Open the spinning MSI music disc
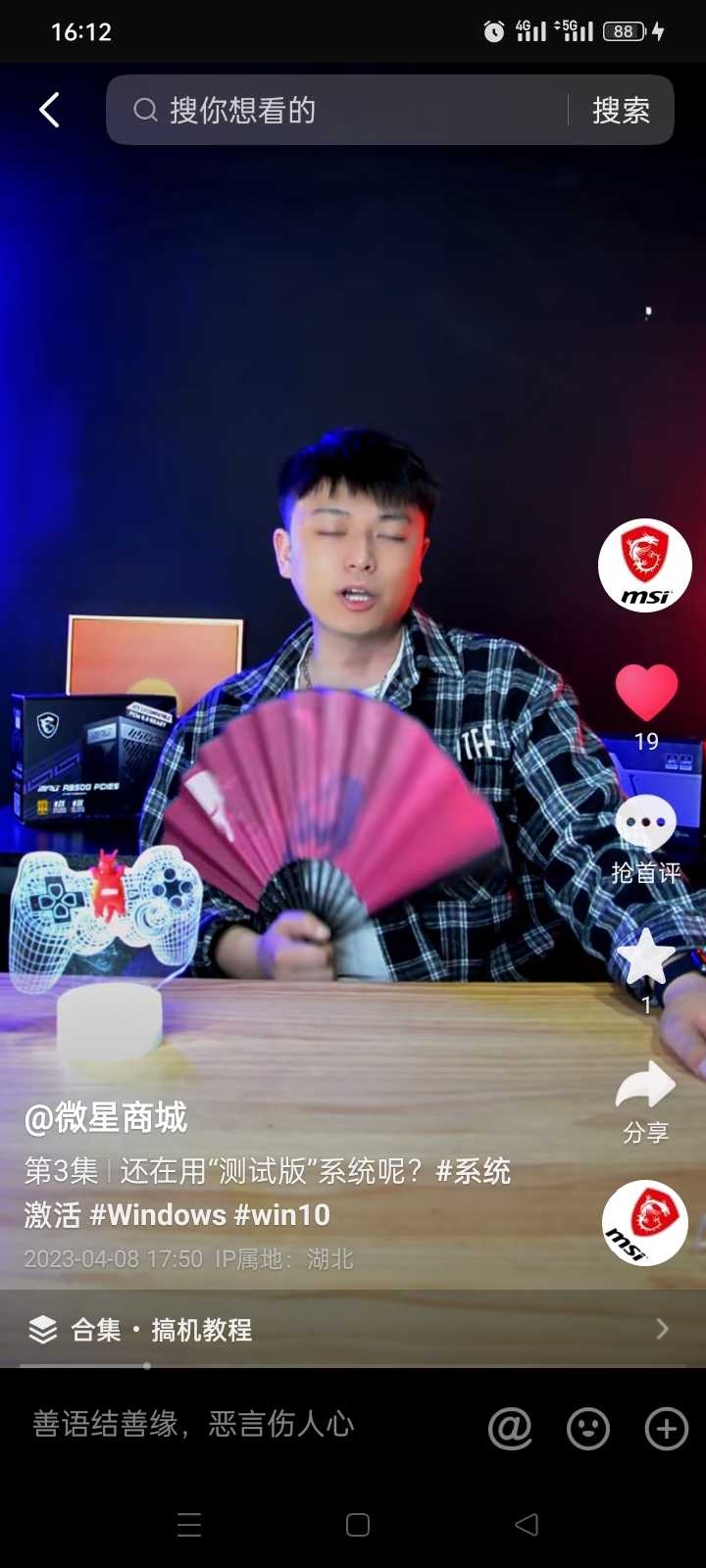 coord(645,1222)
